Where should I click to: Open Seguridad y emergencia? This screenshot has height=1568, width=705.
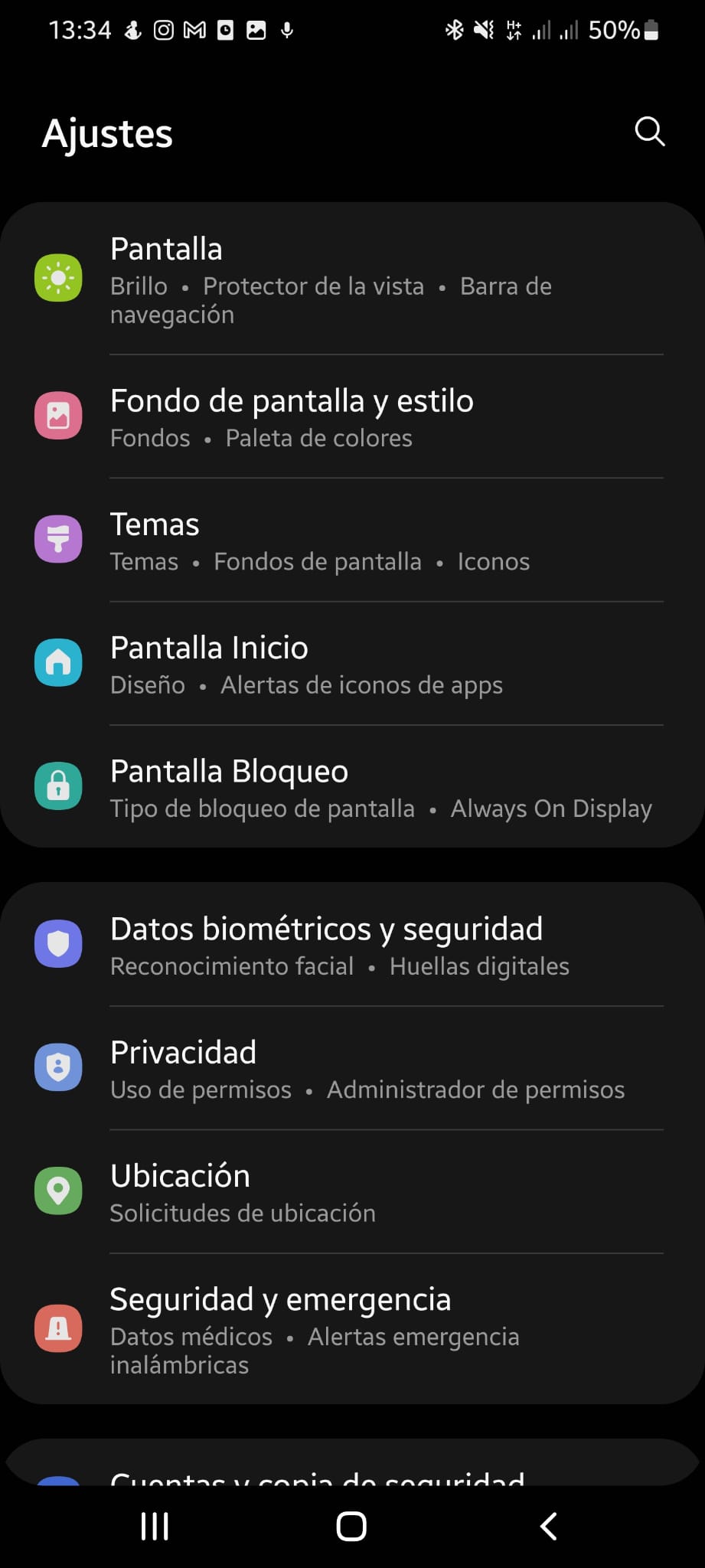(x=352, y=1329)
